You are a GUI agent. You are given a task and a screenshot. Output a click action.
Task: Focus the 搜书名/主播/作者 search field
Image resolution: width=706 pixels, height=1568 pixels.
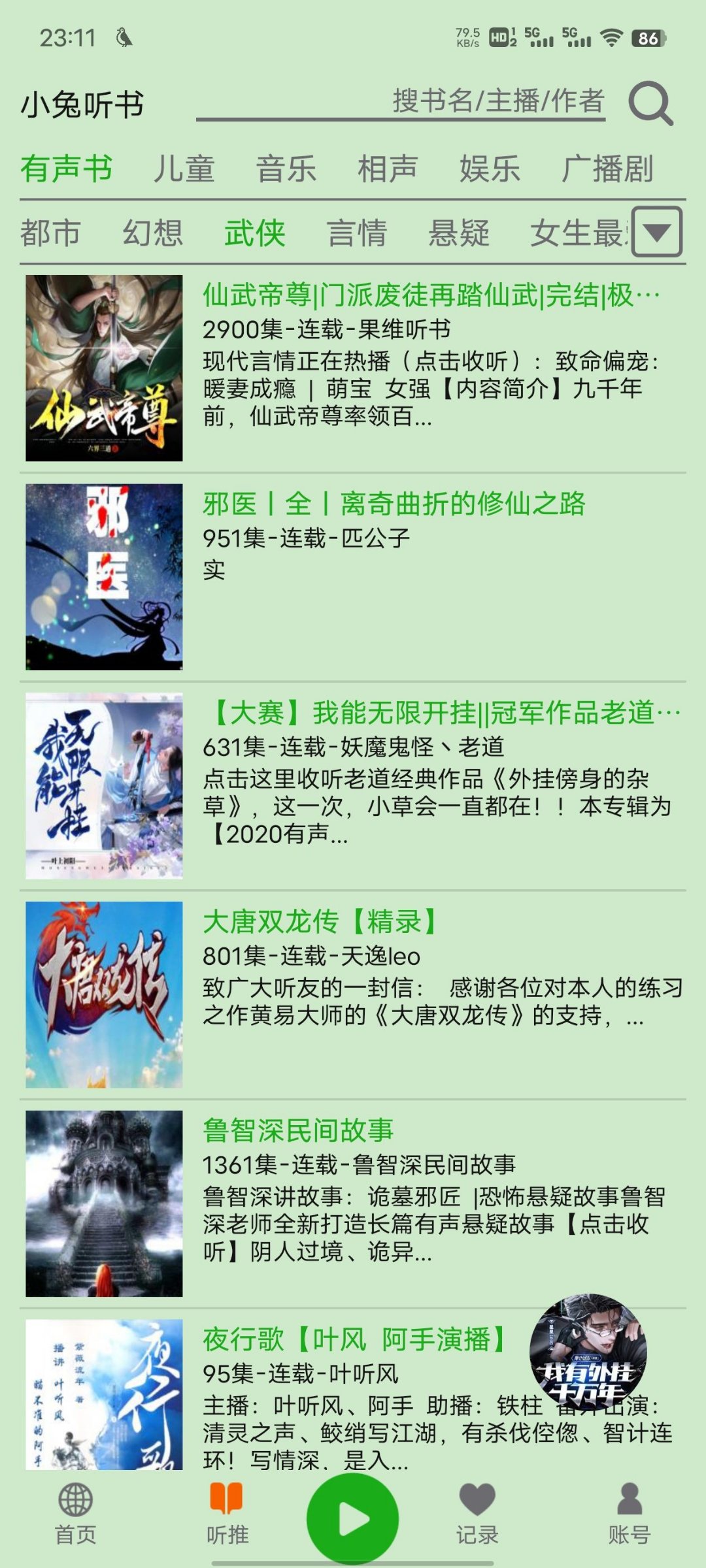tap(400, 102)
